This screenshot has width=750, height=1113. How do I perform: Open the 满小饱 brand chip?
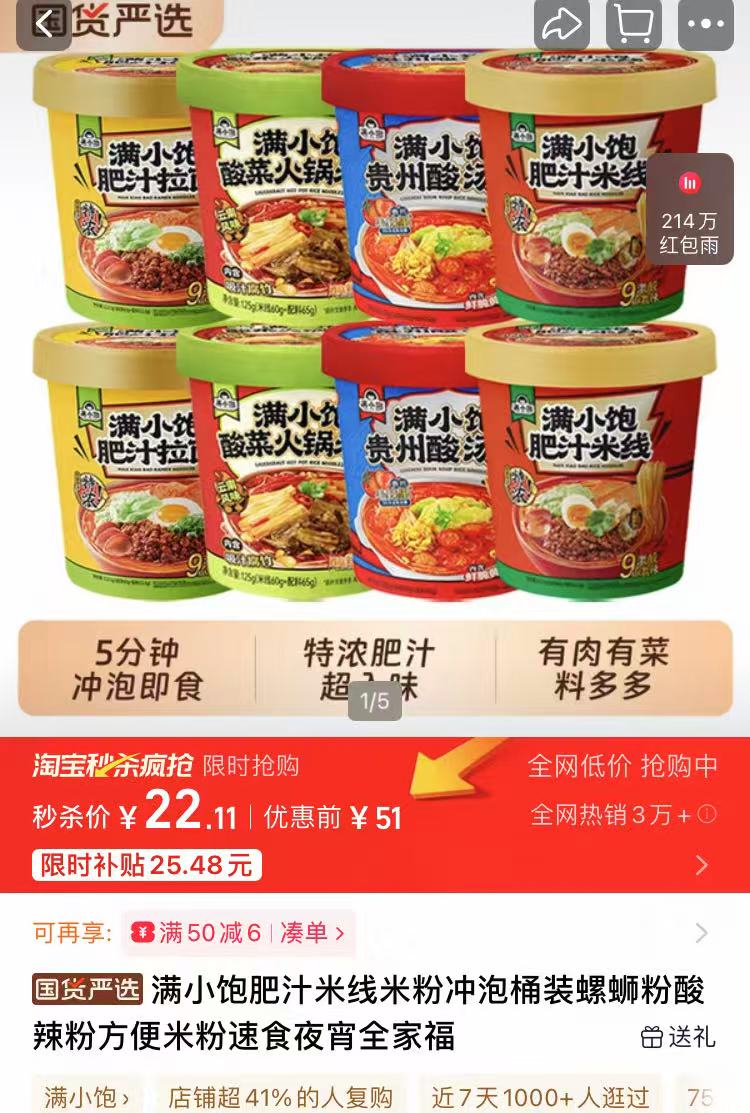coord(86,1098)
